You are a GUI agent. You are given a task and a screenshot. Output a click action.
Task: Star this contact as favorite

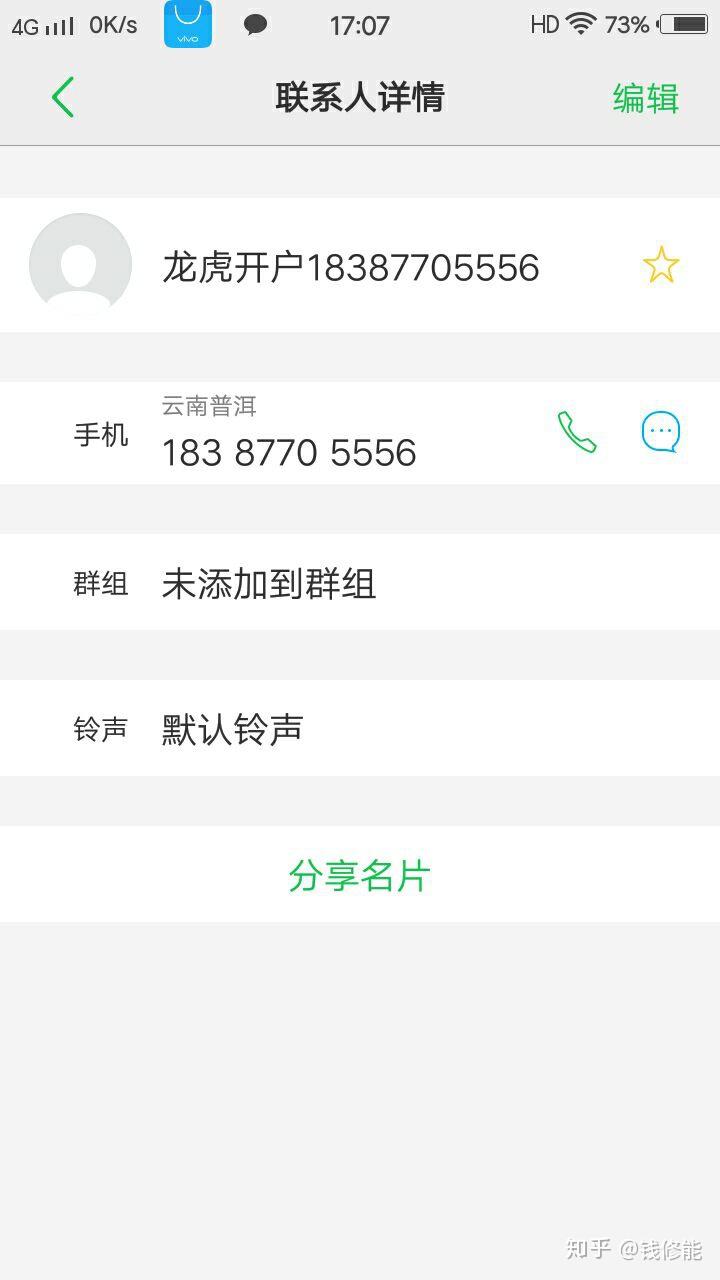point(661,266)
